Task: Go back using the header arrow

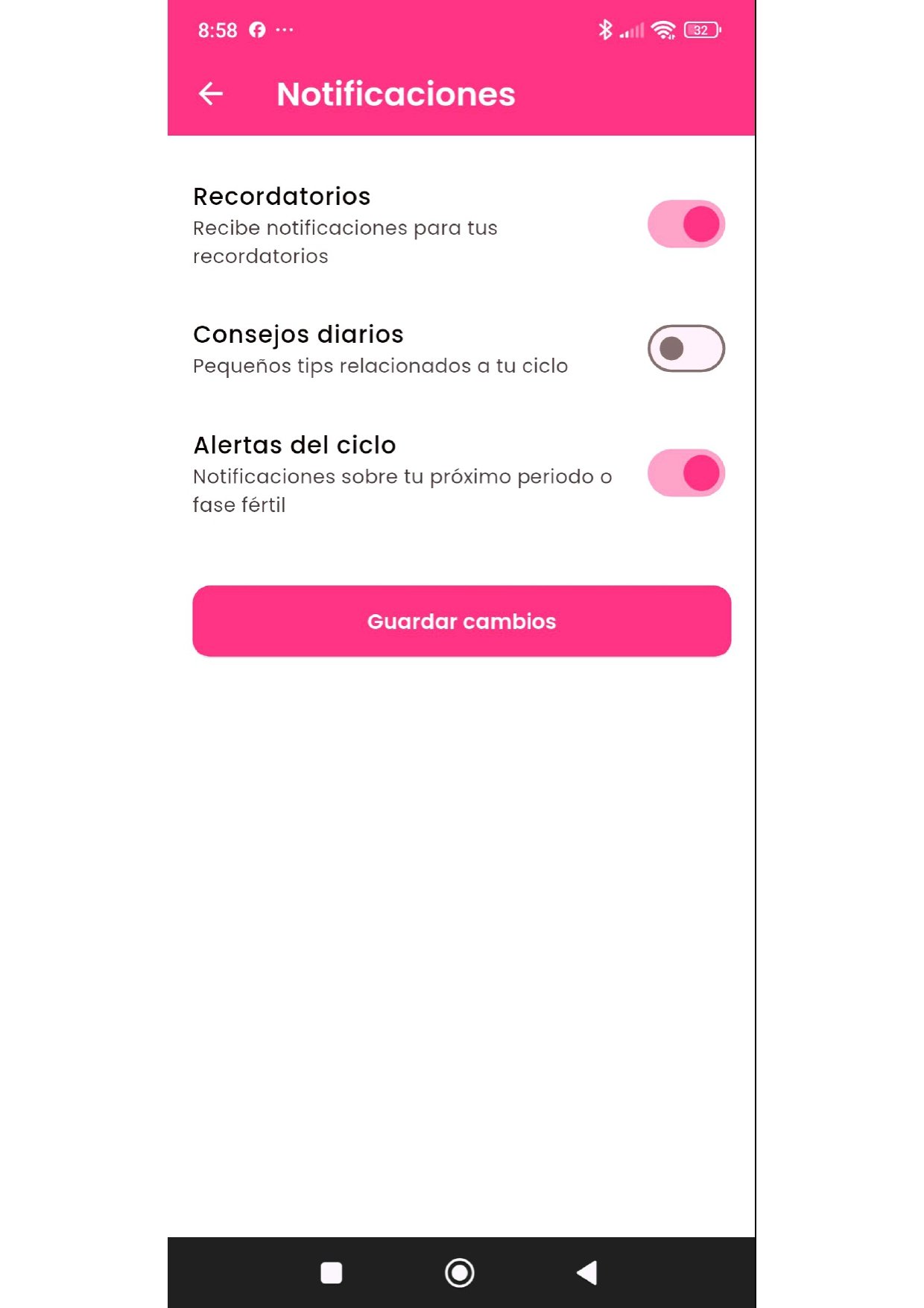Action: 211,94
